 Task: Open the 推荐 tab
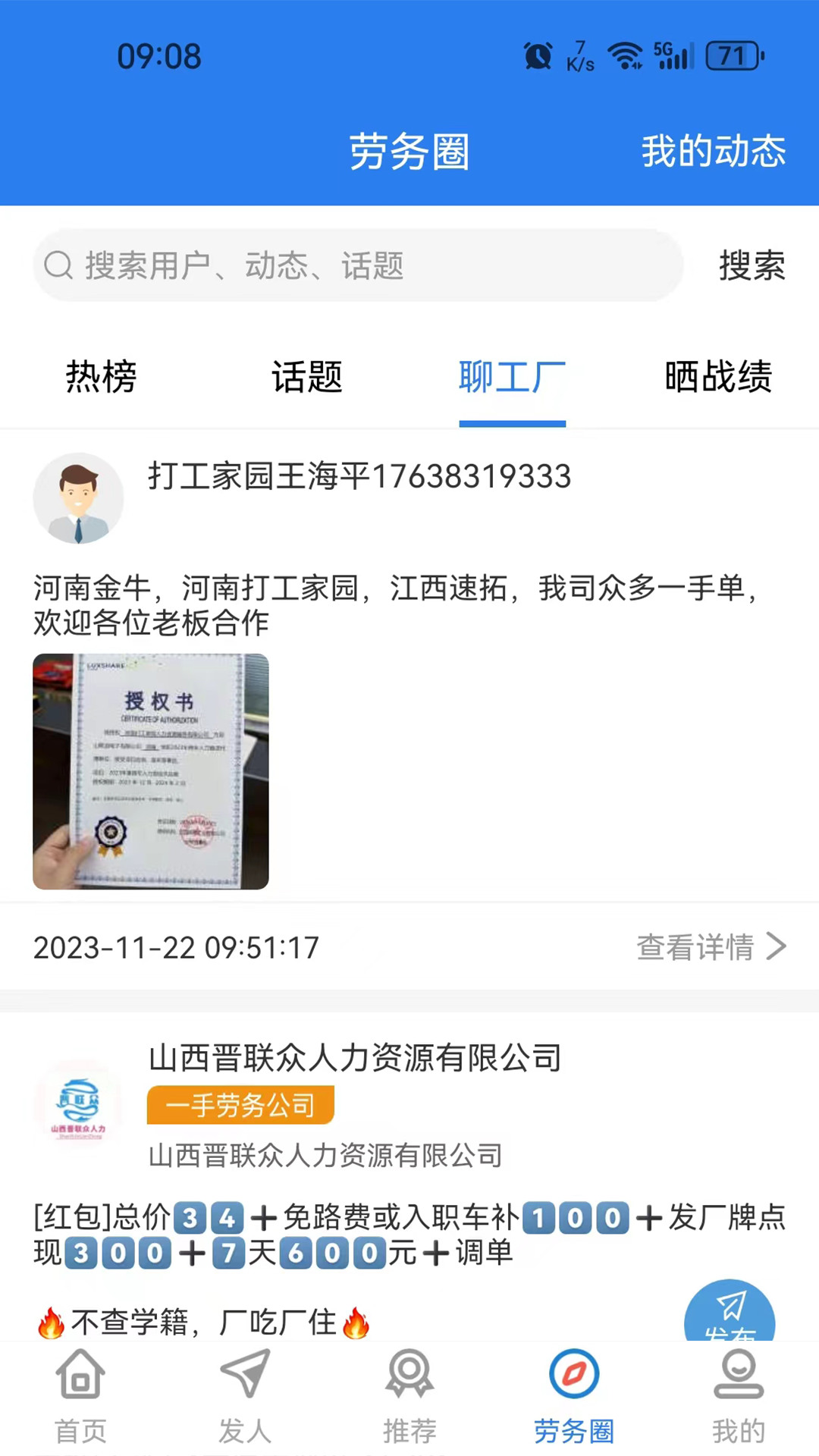pyautogui.click(x=409, y=1397)
